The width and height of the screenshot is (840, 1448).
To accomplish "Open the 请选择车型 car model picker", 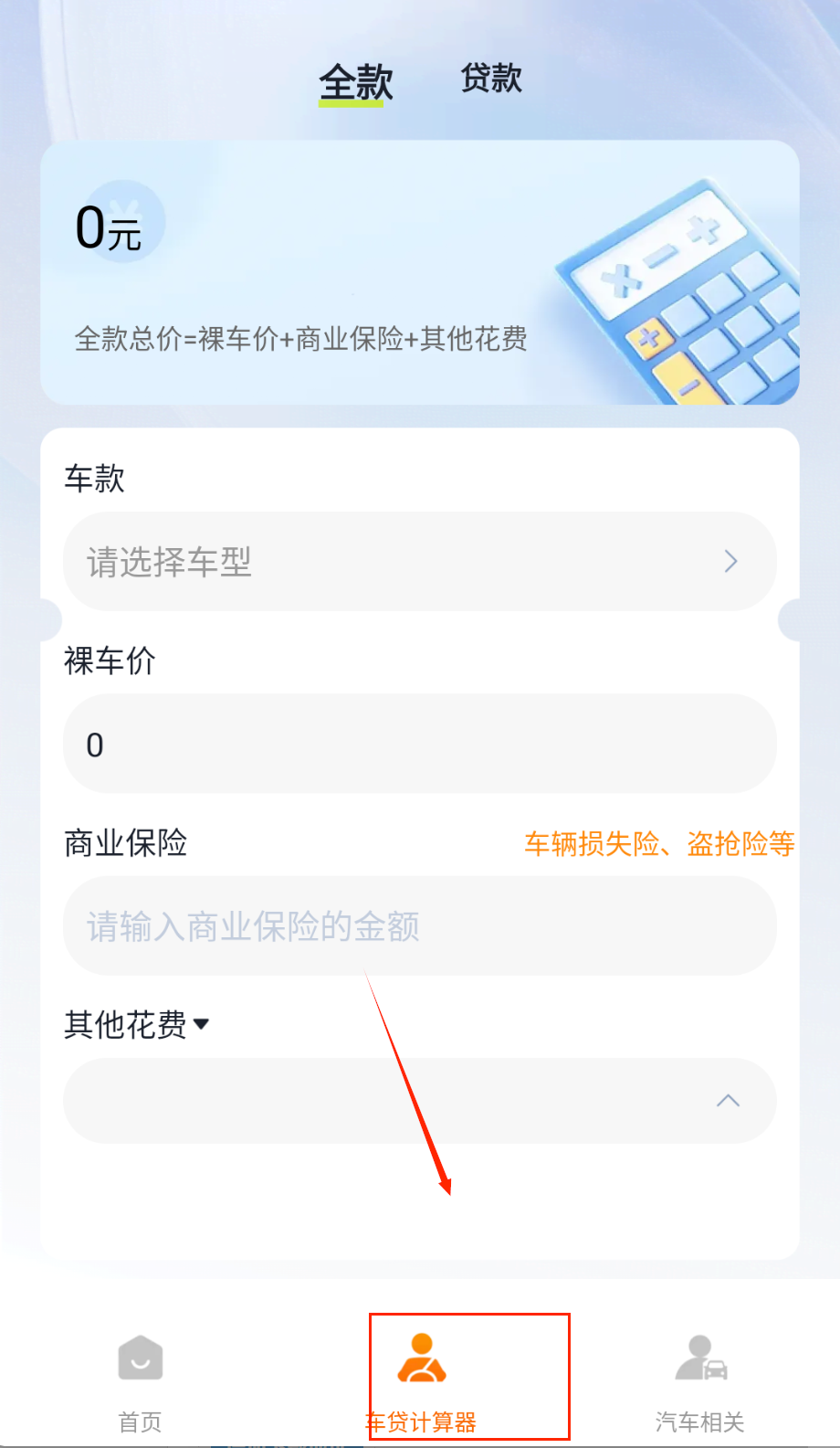I will click(419, 561).
